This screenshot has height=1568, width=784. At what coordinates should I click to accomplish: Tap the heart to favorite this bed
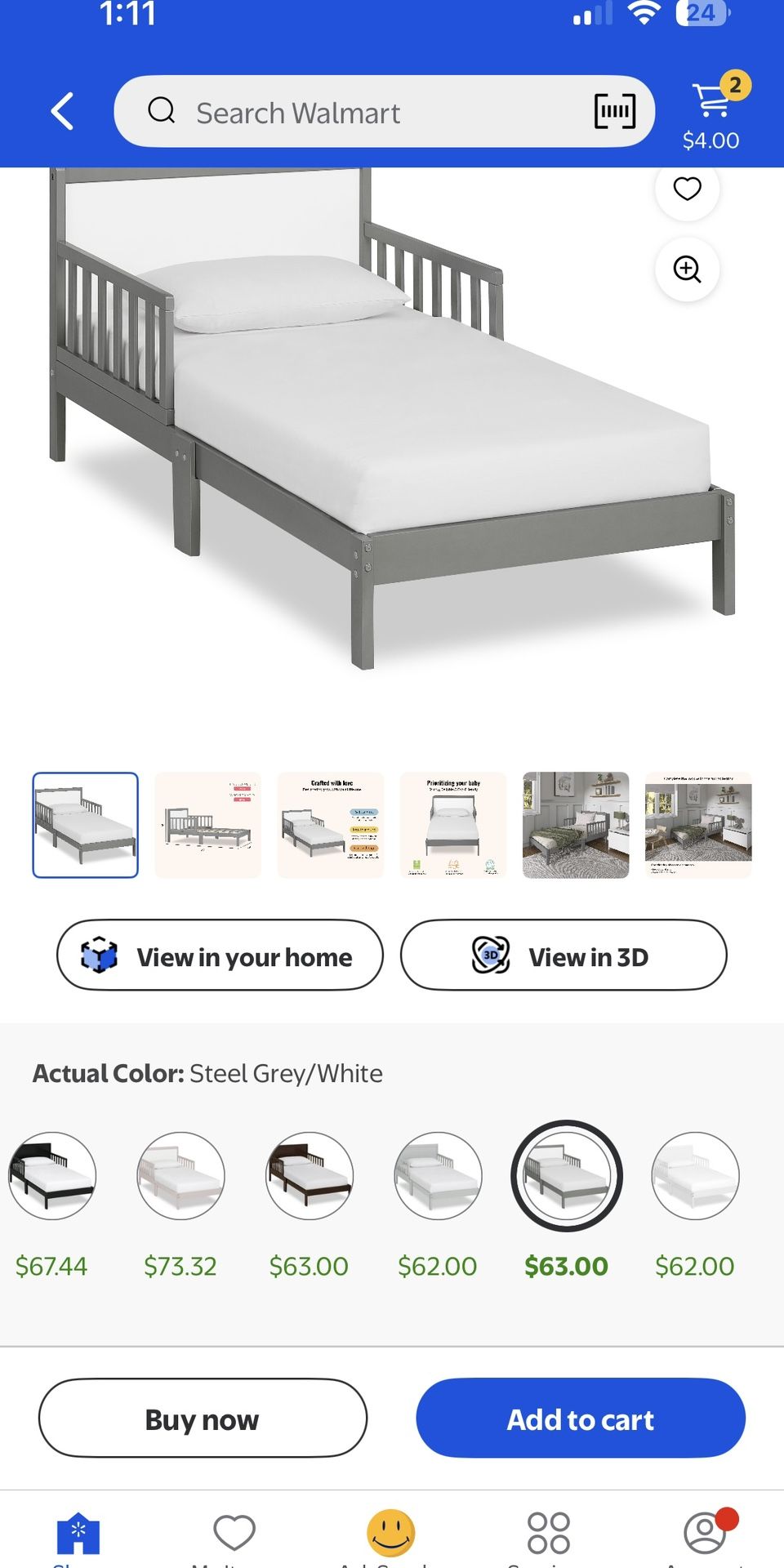(687, 188)
